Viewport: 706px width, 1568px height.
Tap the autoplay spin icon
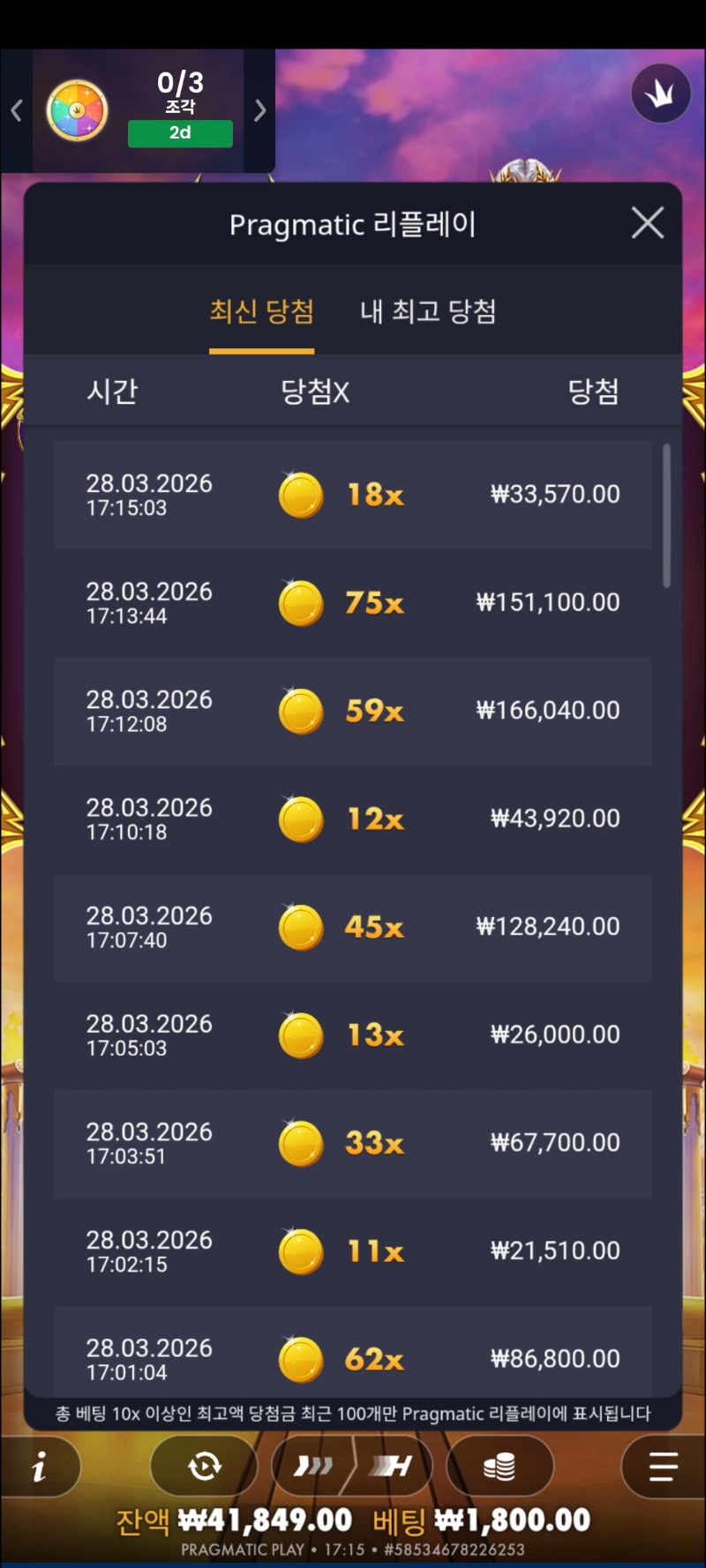pos(204,1467)
